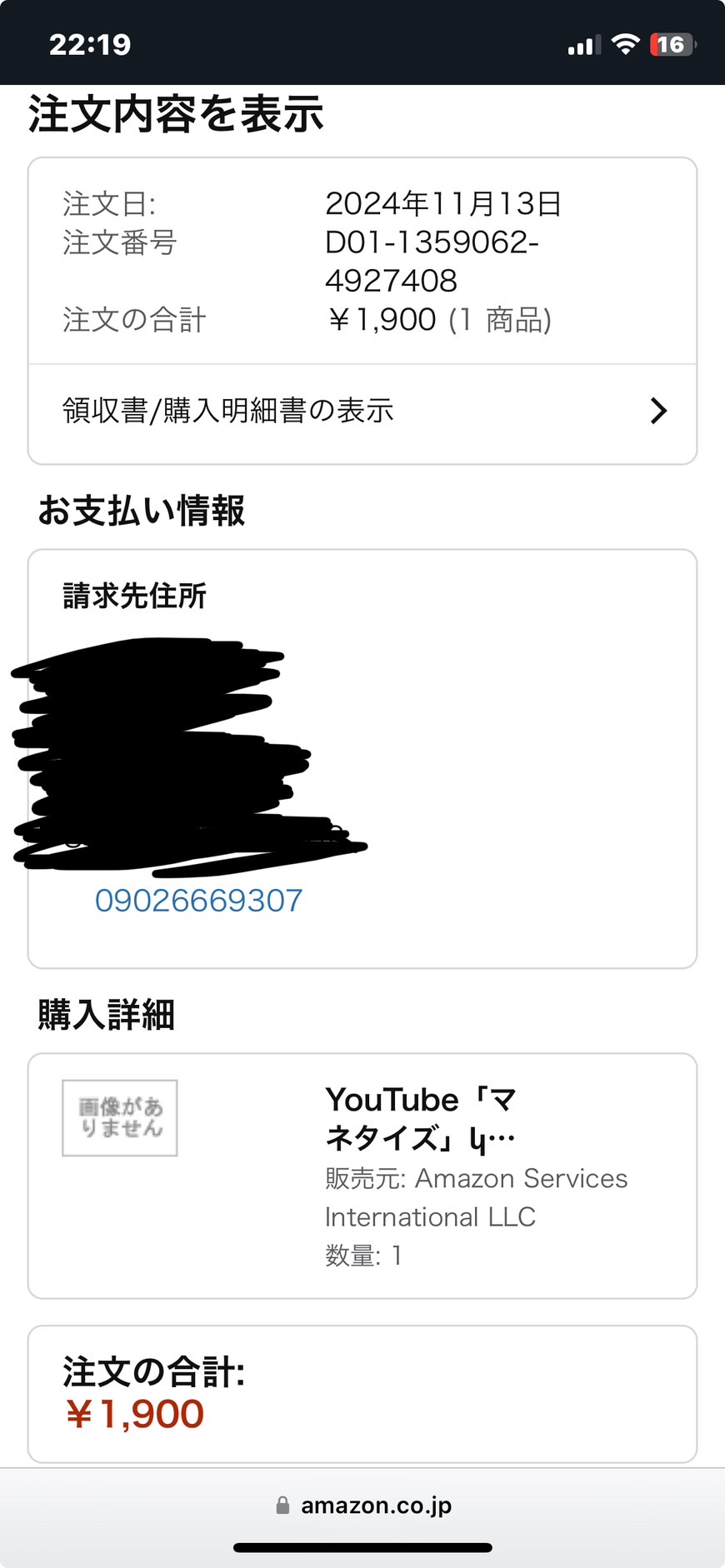Open the YouTube「マネタイズ」product title
The width and height of the screenshot is (725, 1568).
click(x=421, y=1119)
